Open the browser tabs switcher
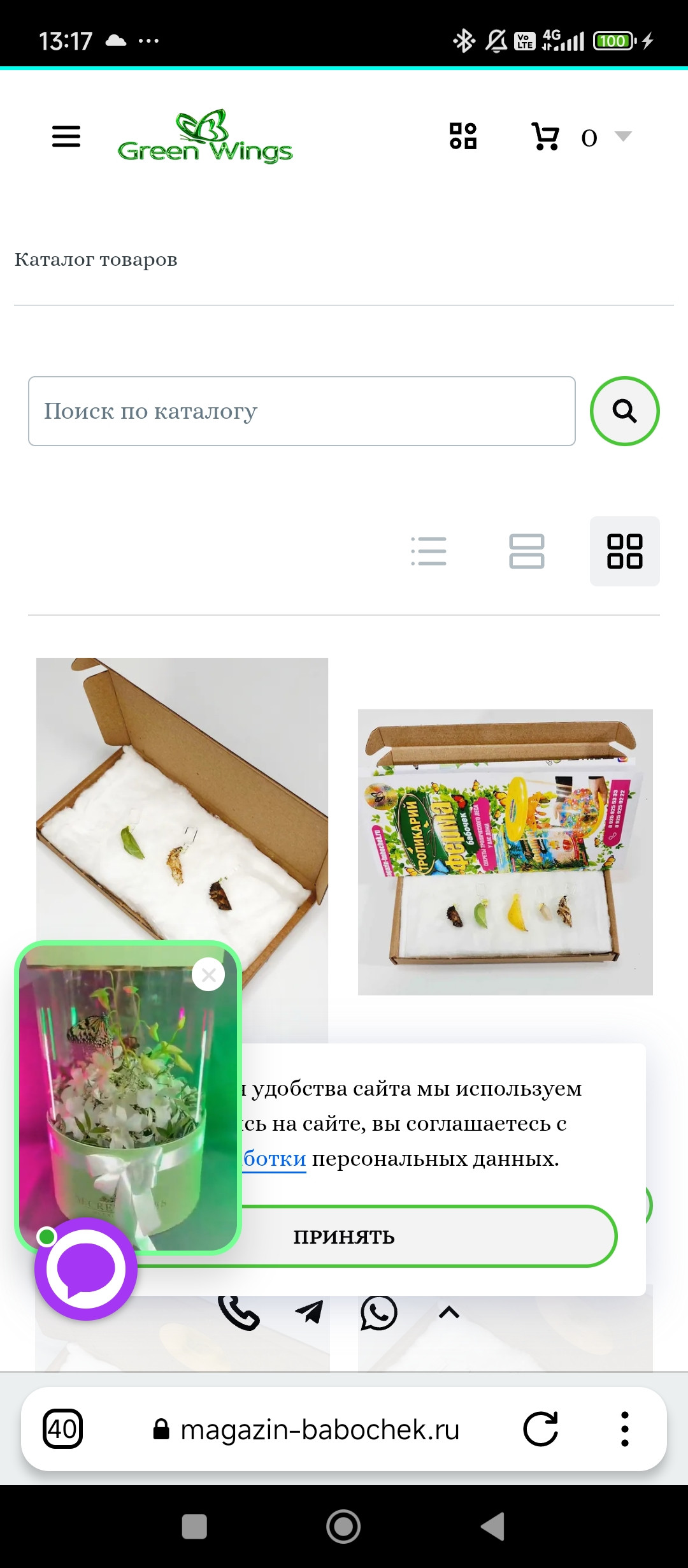 (x=62, y=1429)
